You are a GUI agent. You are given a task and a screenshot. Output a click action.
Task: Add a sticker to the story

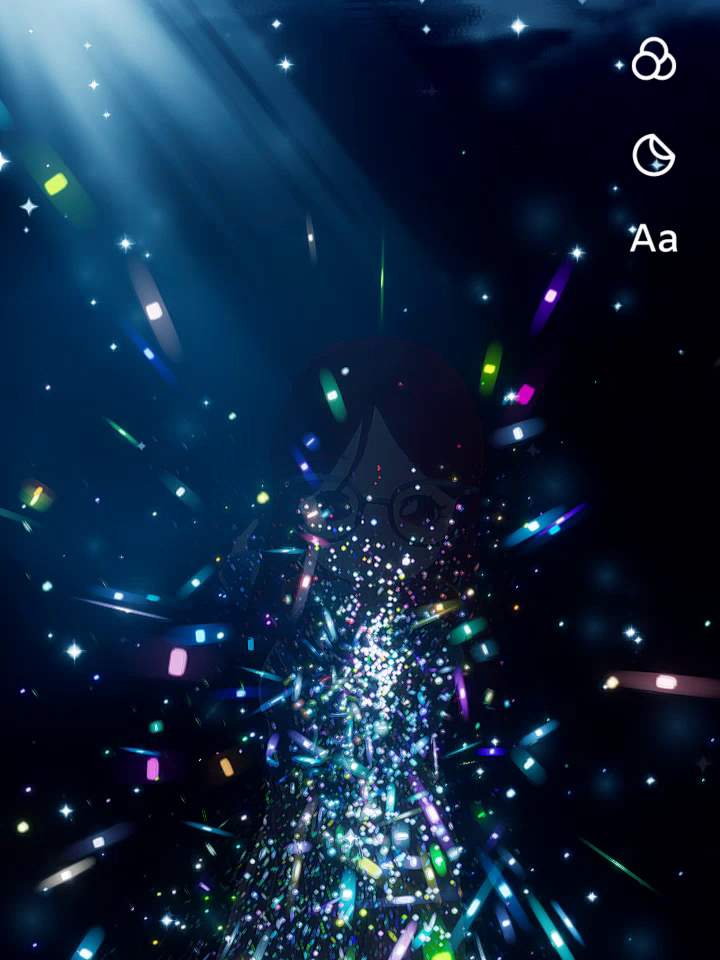click(654, 155)
